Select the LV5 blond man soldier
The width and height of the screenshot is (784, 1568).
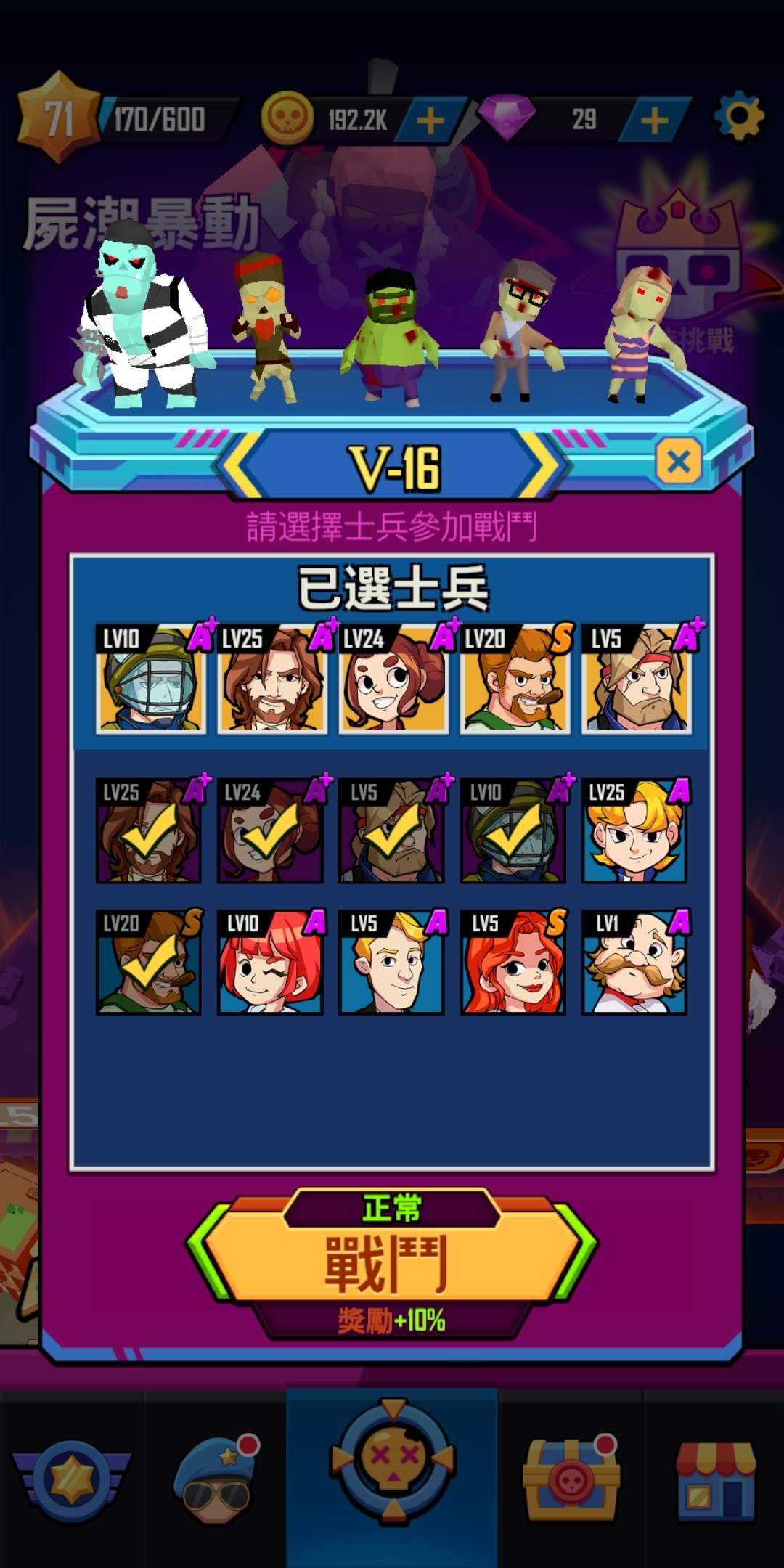(x=392, y=962)
